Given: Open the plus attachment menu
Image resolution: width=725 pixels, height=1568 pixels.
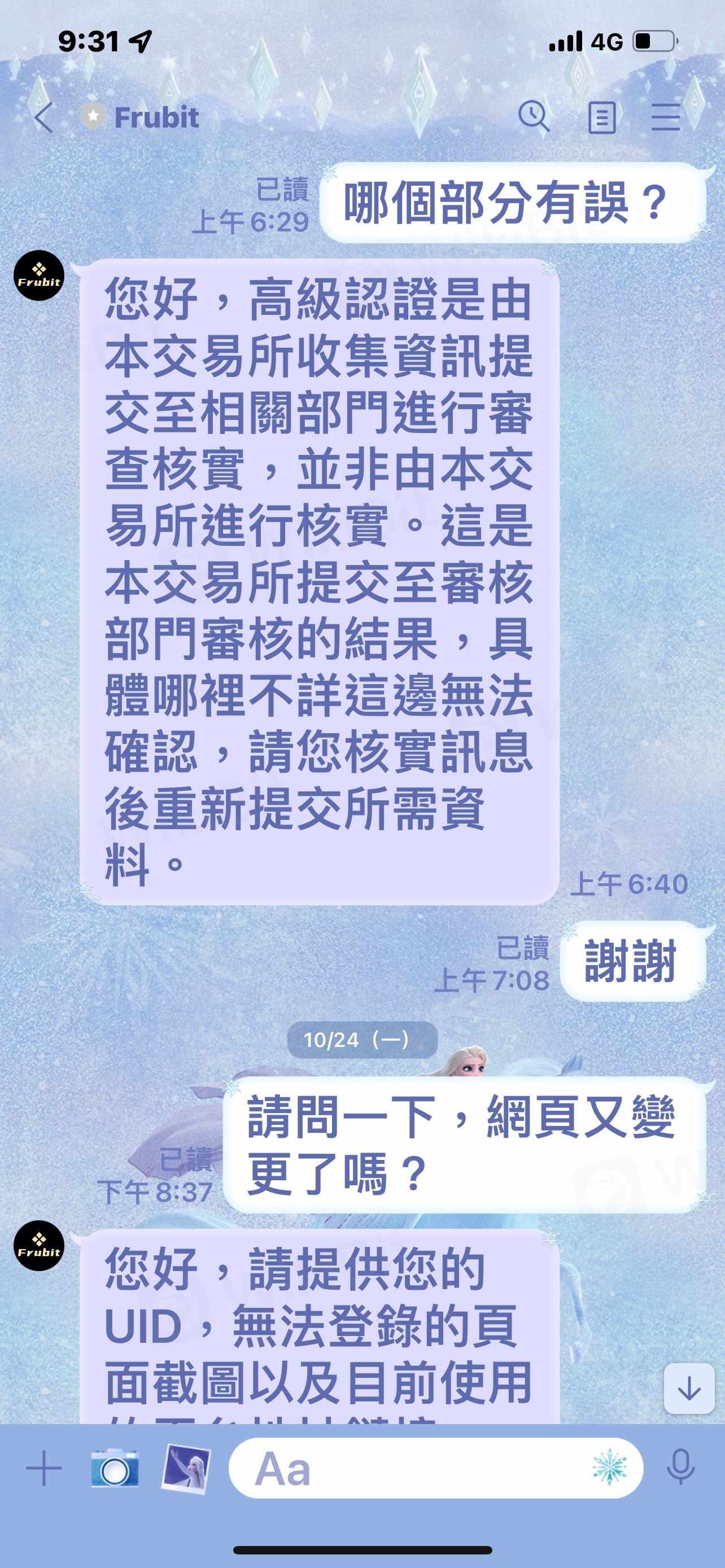Looking at the screenshot, I should (x=44, y=1468).
